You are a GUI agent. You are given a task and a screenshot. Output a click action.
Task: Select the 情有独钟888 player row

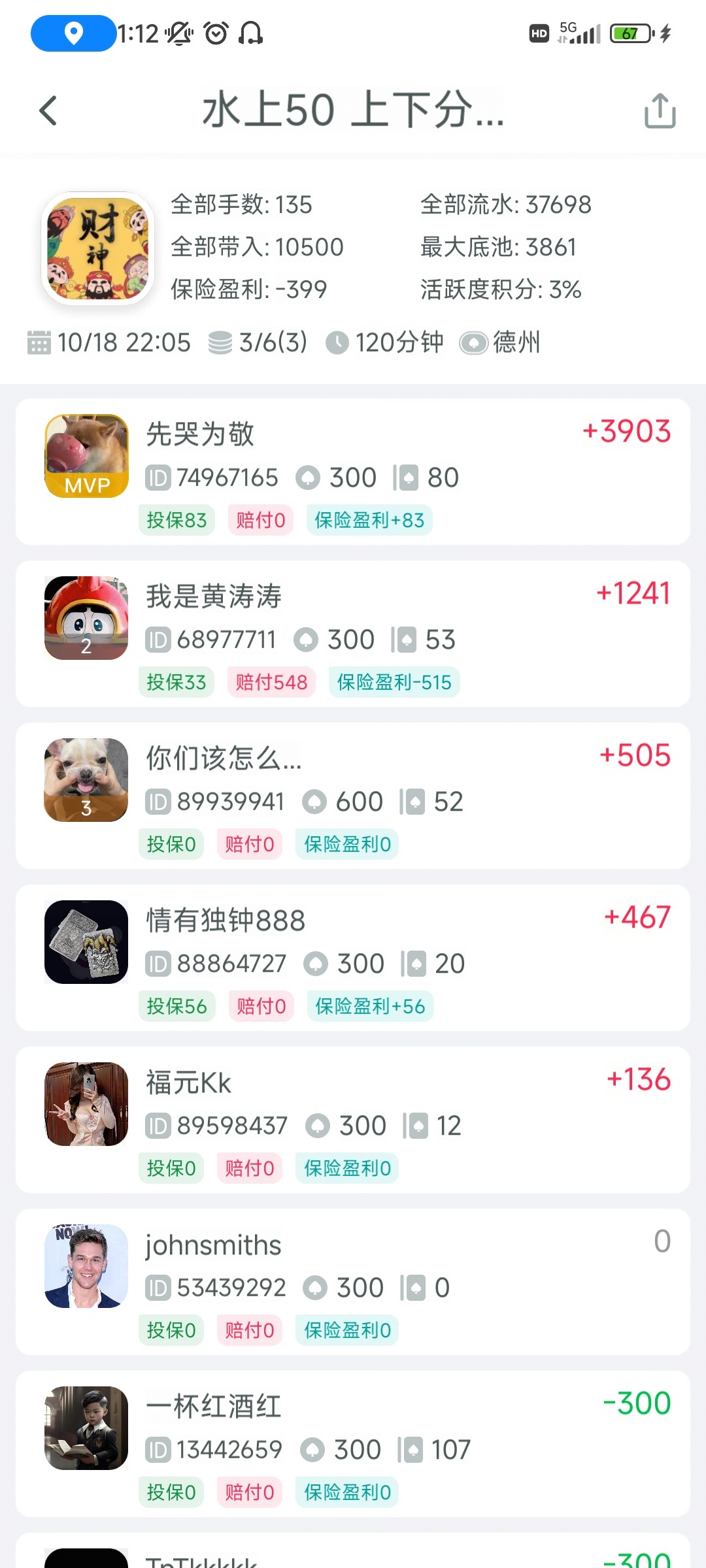coord(353,958)
